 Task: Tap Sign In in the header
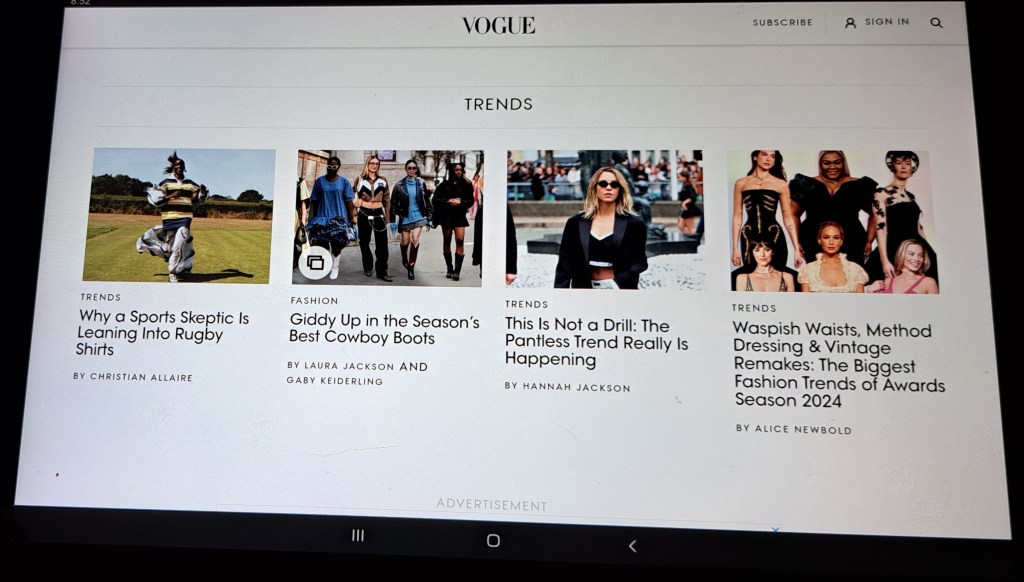(x=877, y=22)
